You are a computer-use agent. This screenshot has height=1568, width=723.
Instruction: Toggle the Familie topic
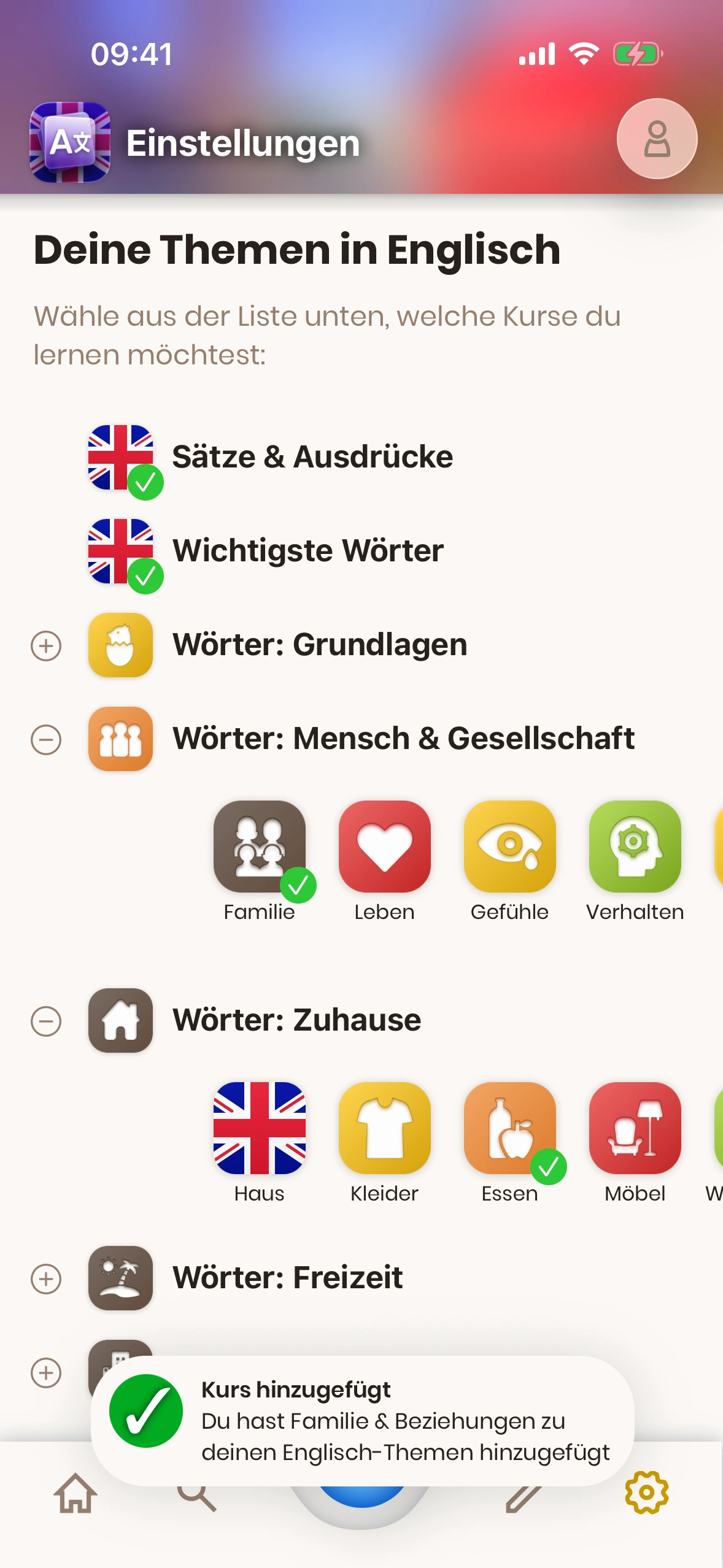click(260, 847)
